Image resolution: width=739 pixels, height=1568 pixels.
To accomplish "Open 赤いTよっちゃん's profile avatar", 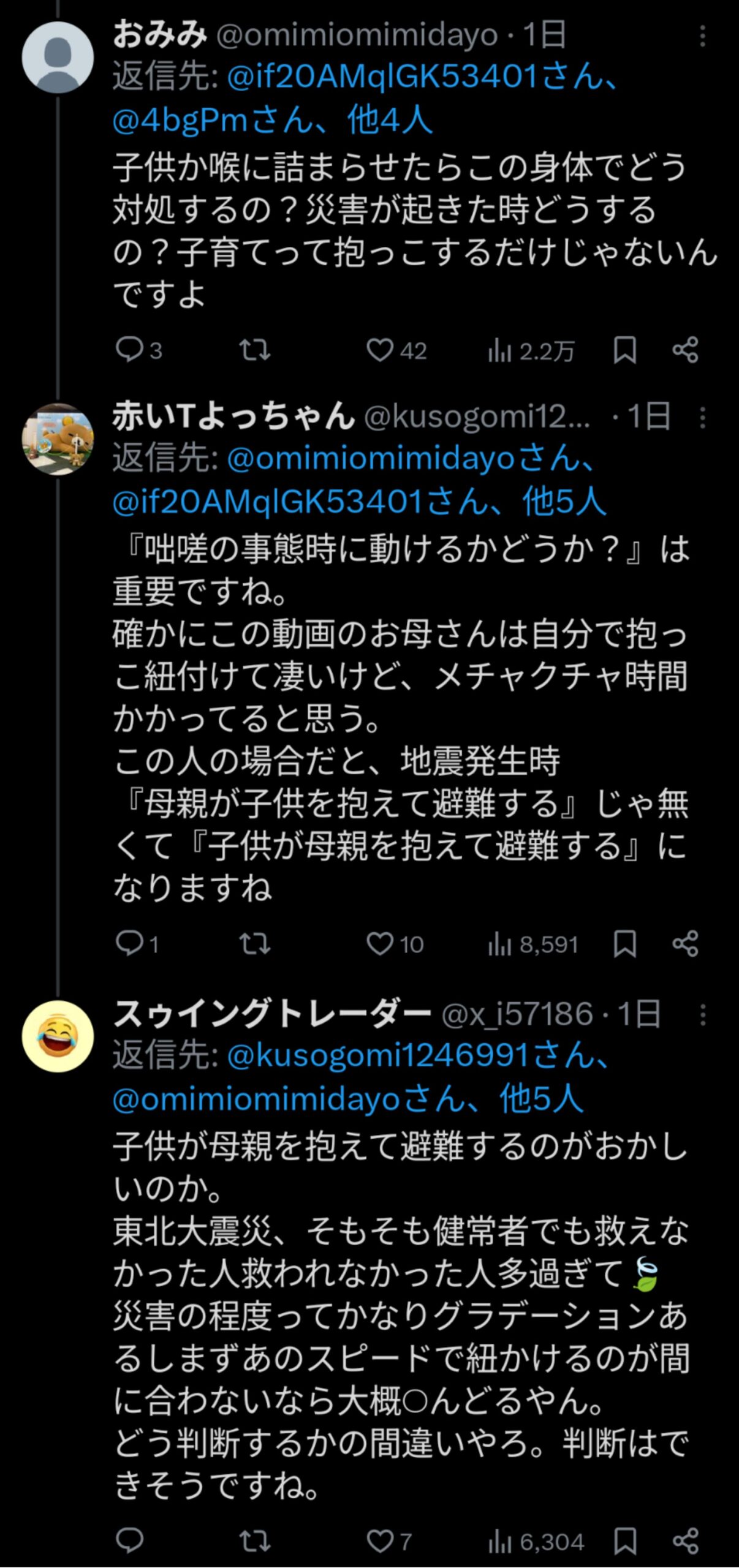I will (58, 439).
